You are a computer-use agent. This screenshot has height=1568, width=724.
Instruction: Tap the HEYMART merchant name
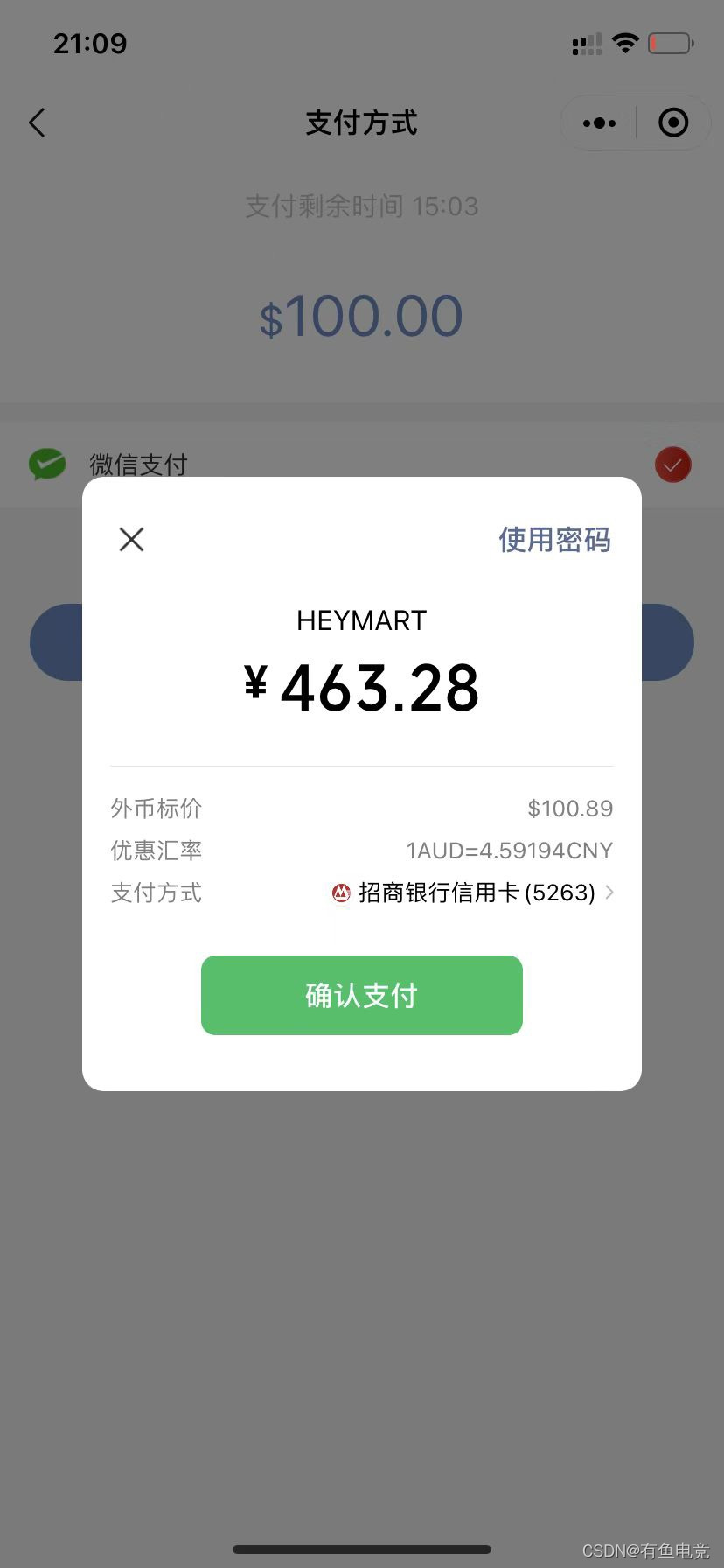click(361, 619)
